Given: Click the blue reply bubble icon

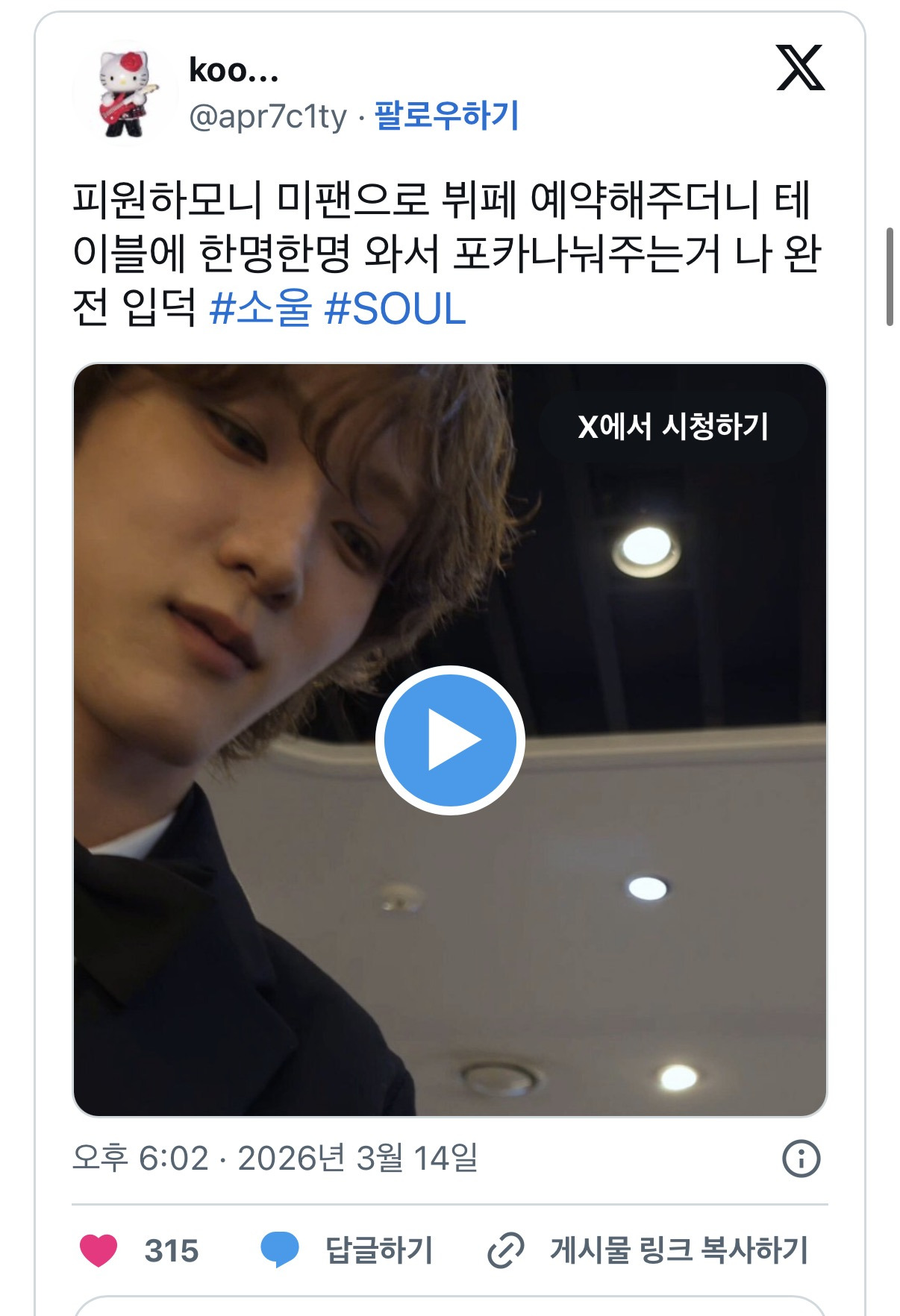Looking at the screenshot, I should click(277, 1252).
